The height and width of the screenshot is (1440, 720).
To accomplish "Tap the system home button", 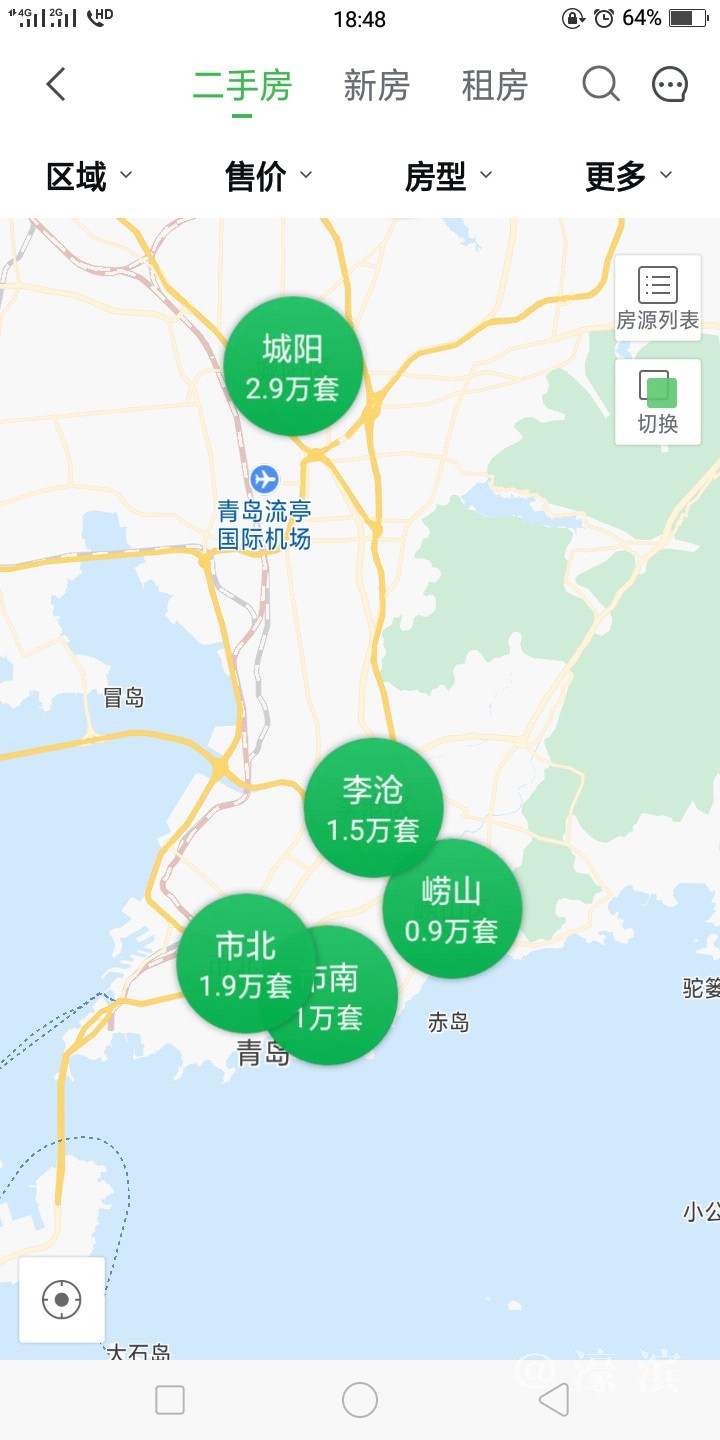I will (x=360, y=1400).
